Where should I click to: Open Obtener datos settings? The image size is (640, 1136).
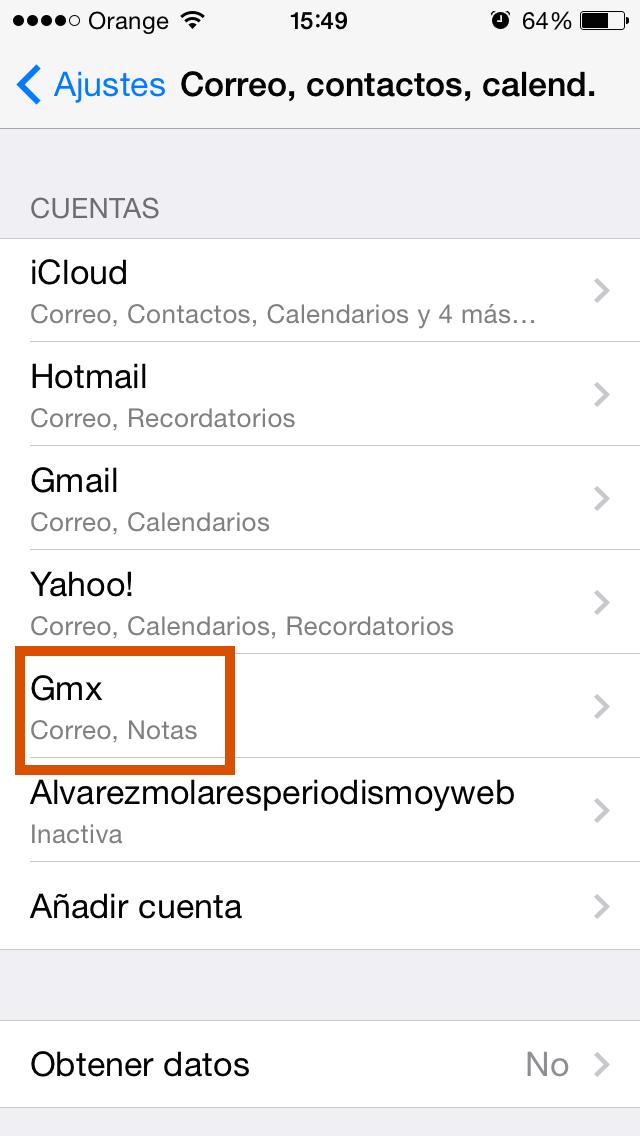coord(320,1064)
